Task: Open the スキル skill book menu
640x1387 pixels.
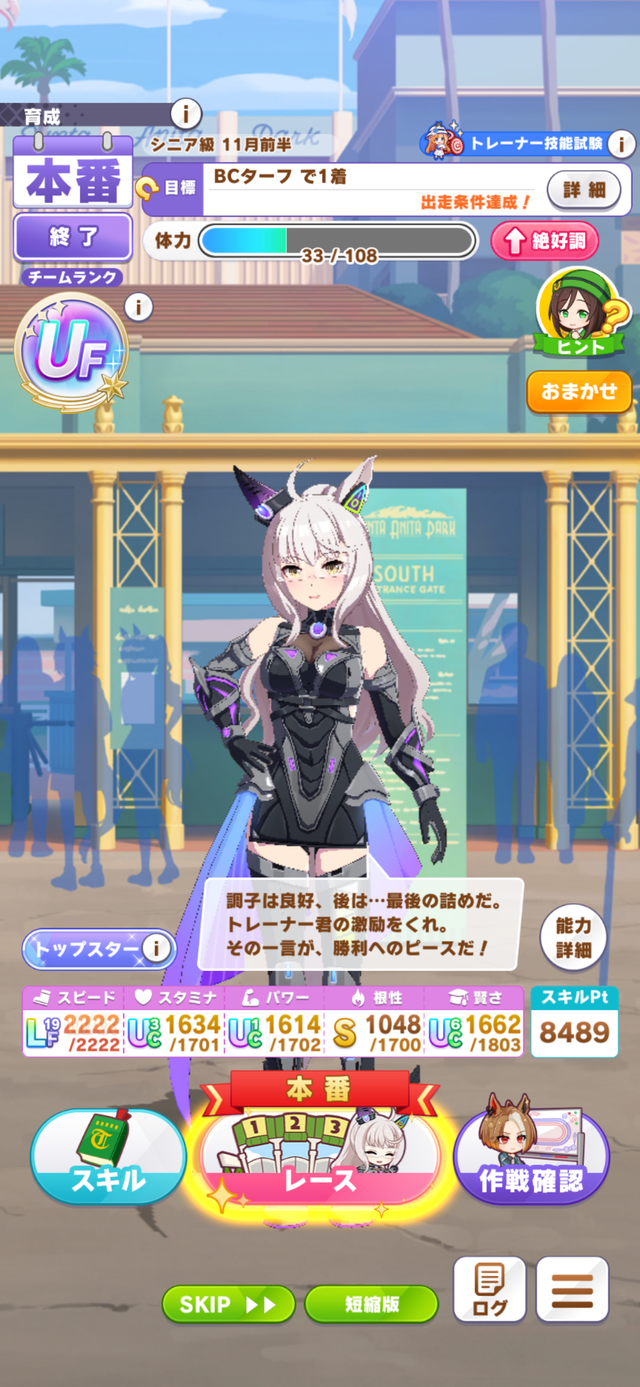Action: click(108, 1156)
